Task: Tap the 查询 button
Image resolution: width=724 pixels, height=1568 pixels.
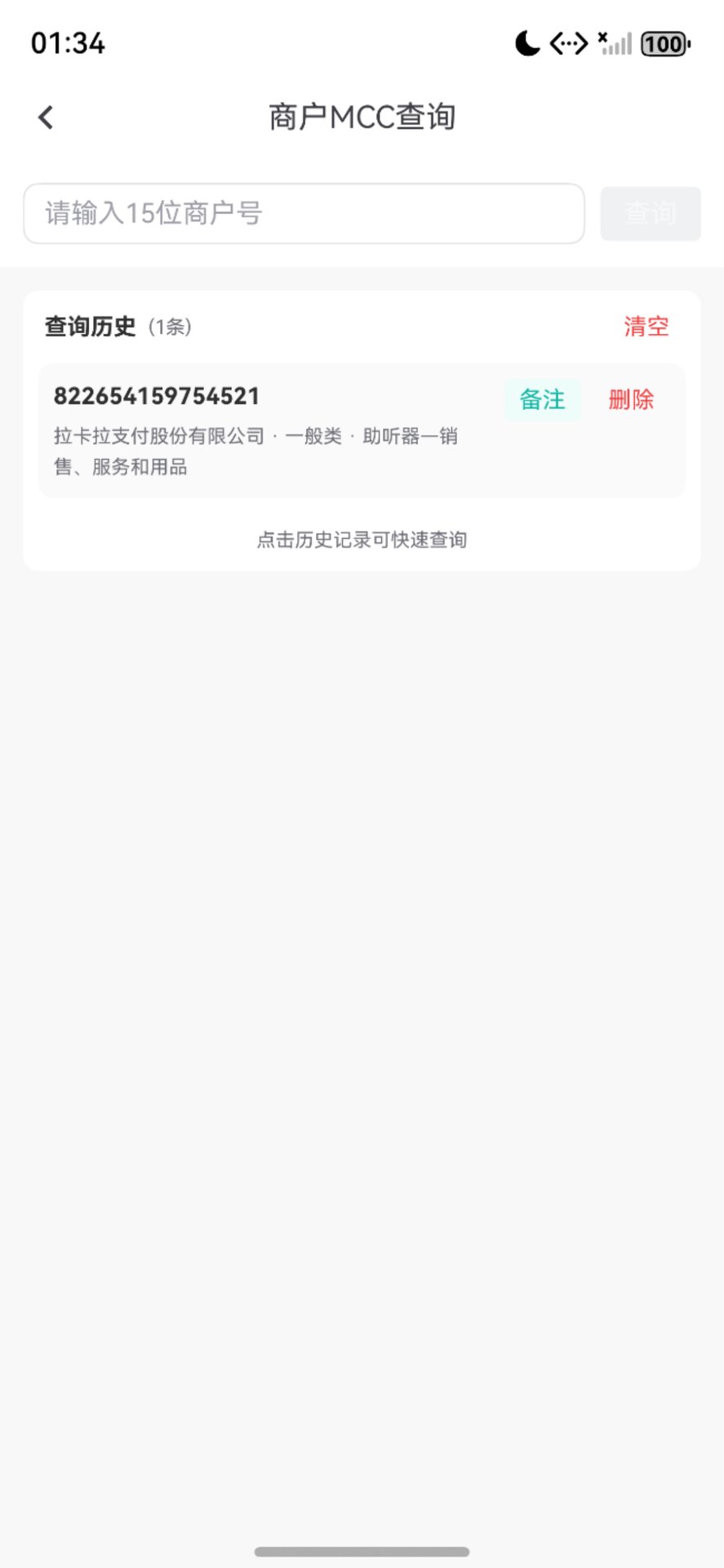Action: 650,214
